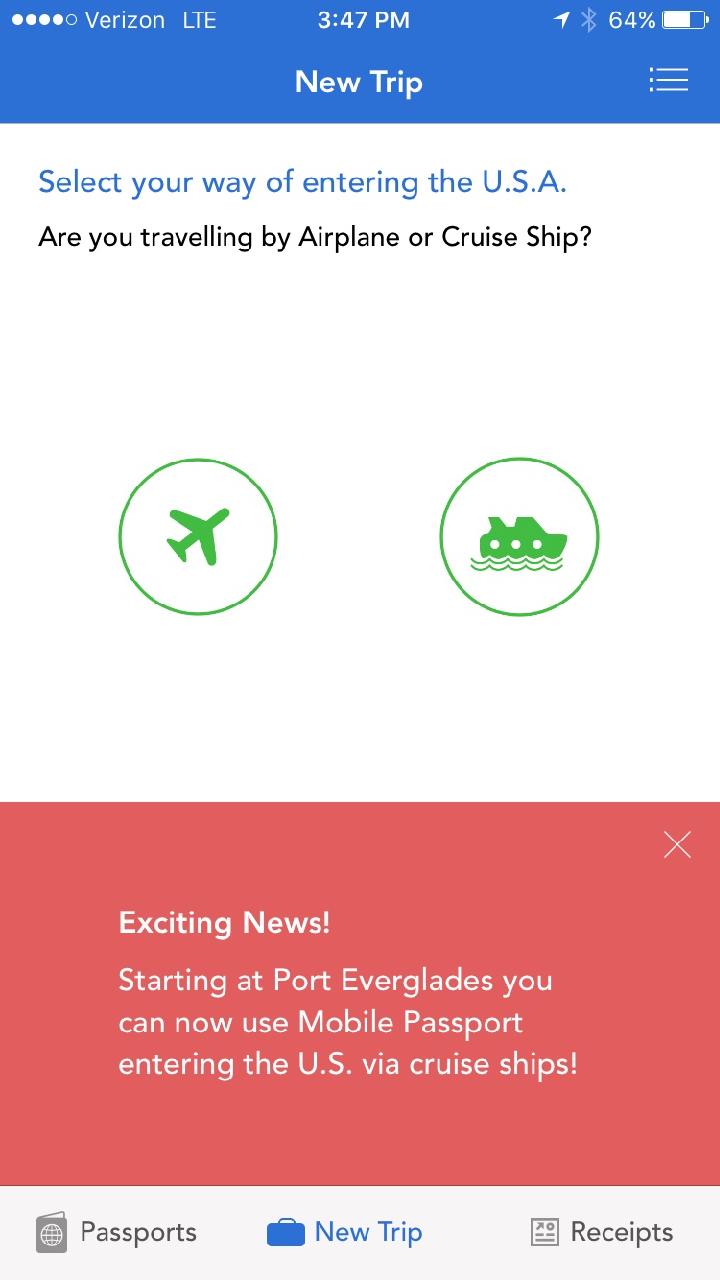Open the list menu in the header
The height and width of the screenshot is (1280, 720).
coord(668,81)
